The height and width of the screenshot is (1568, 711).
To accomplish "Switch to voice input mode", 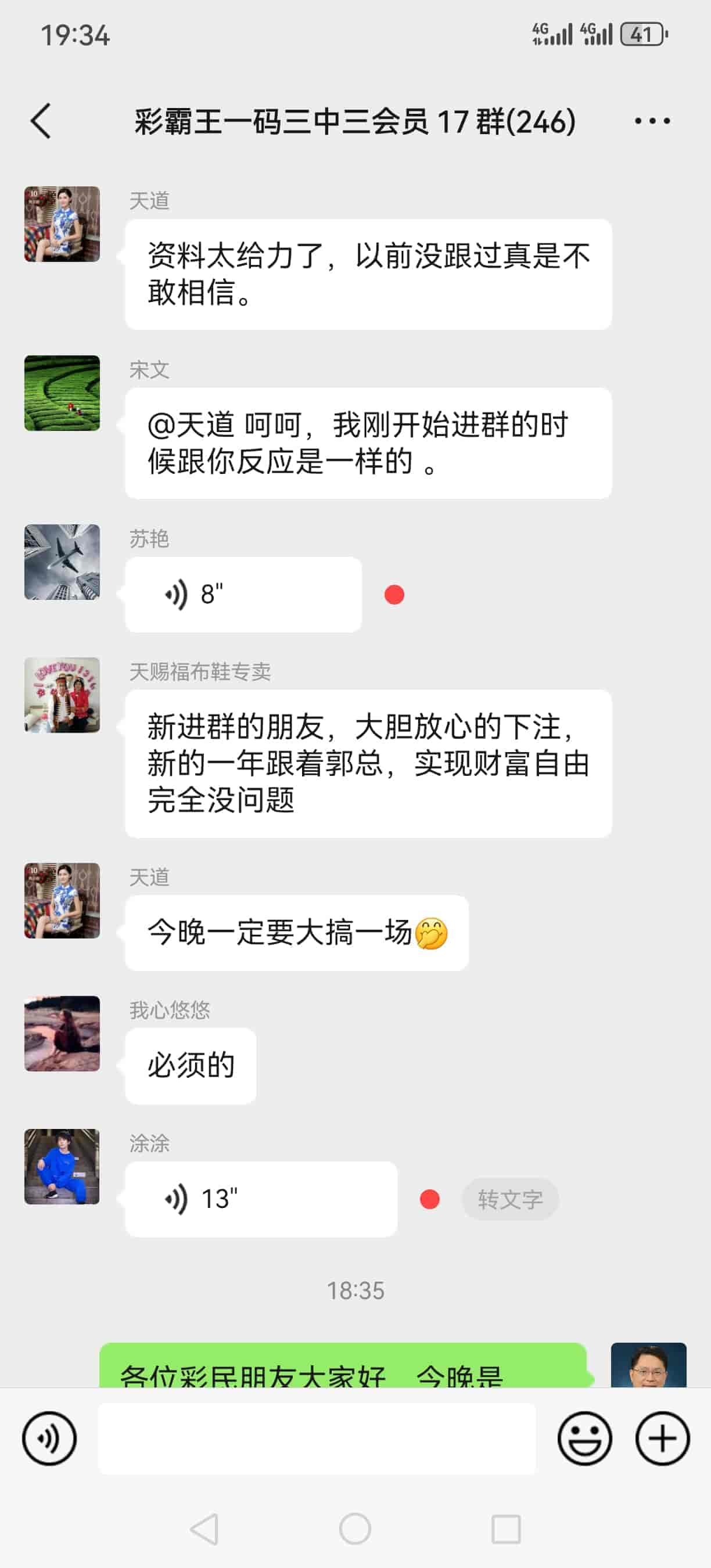I will point(49,1438).
